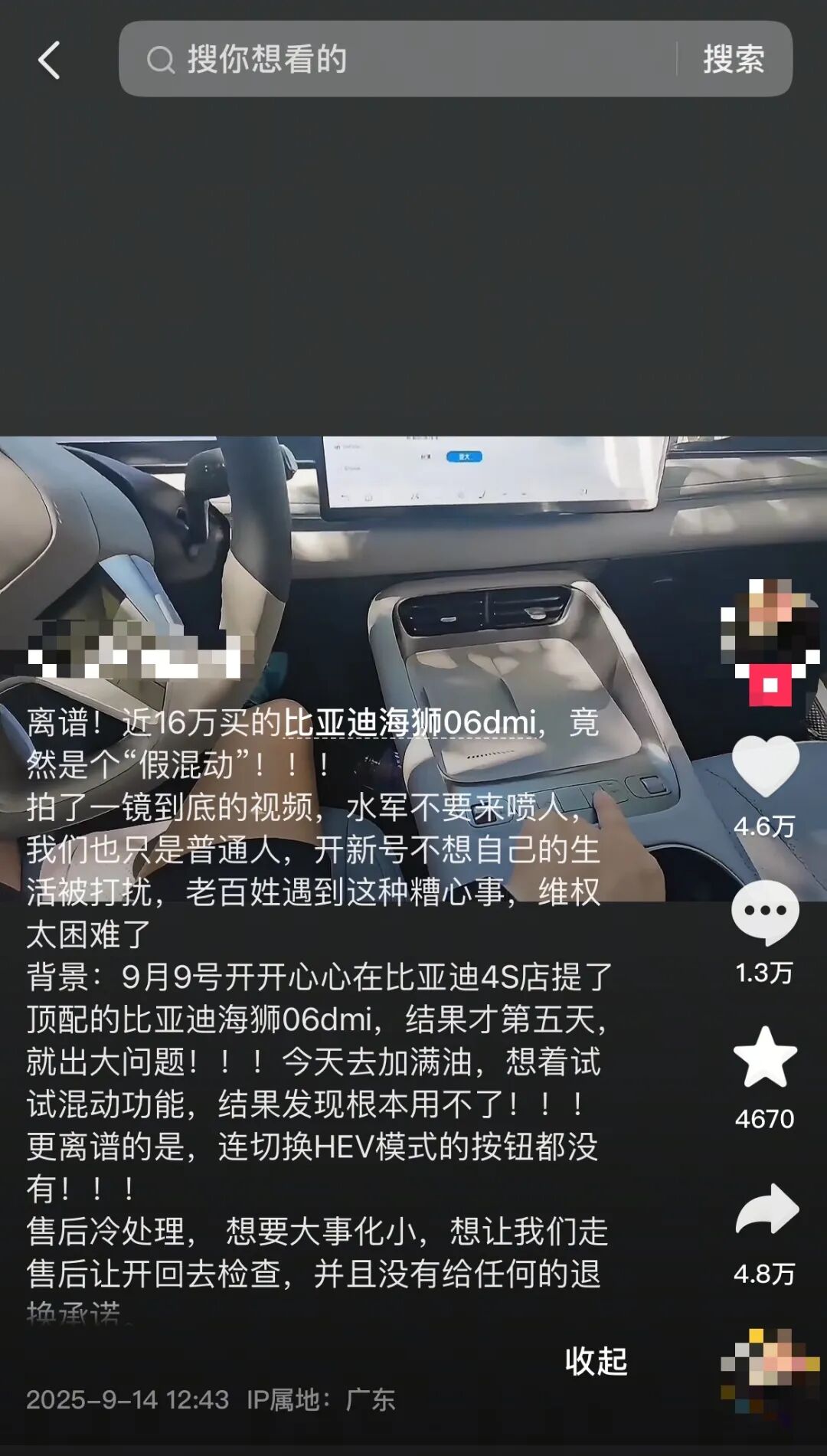Go back using the arrow
The width and height of the screenshot is (827, 1456).
point(49,60)
